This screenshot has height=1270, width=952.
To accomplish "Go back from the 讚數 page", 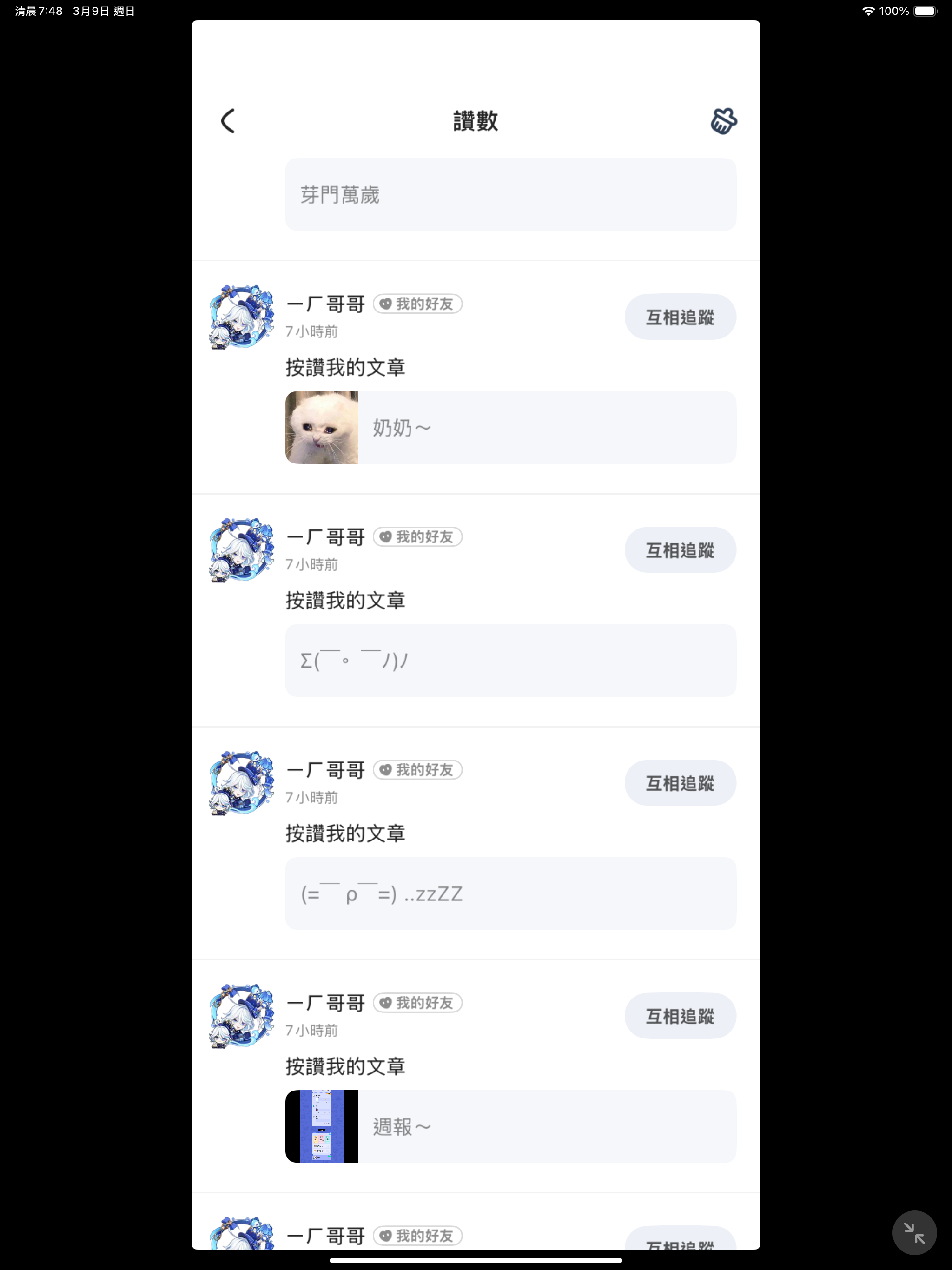I will [x=228, y=121].
